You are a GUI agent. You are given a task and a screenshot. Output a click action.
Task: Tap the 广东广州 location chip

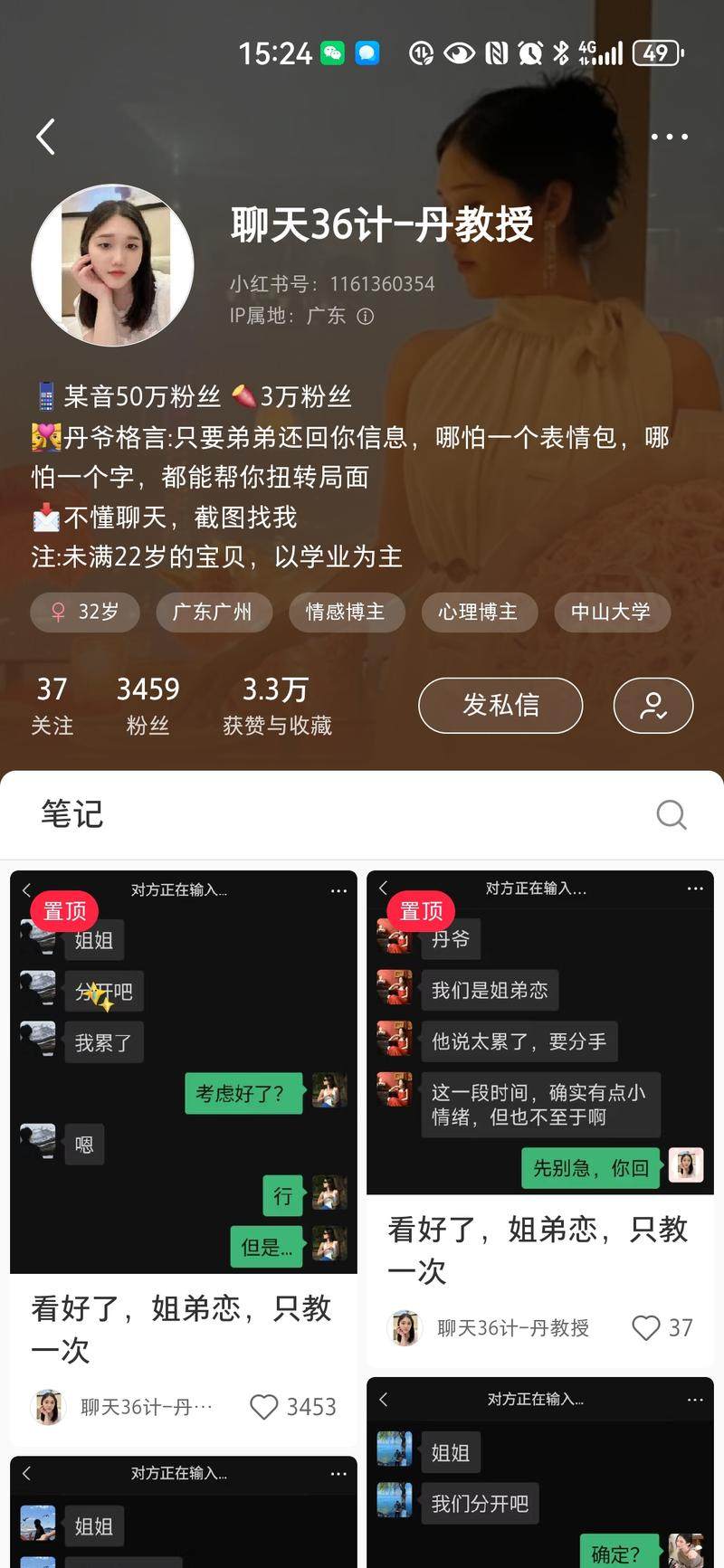213,612
